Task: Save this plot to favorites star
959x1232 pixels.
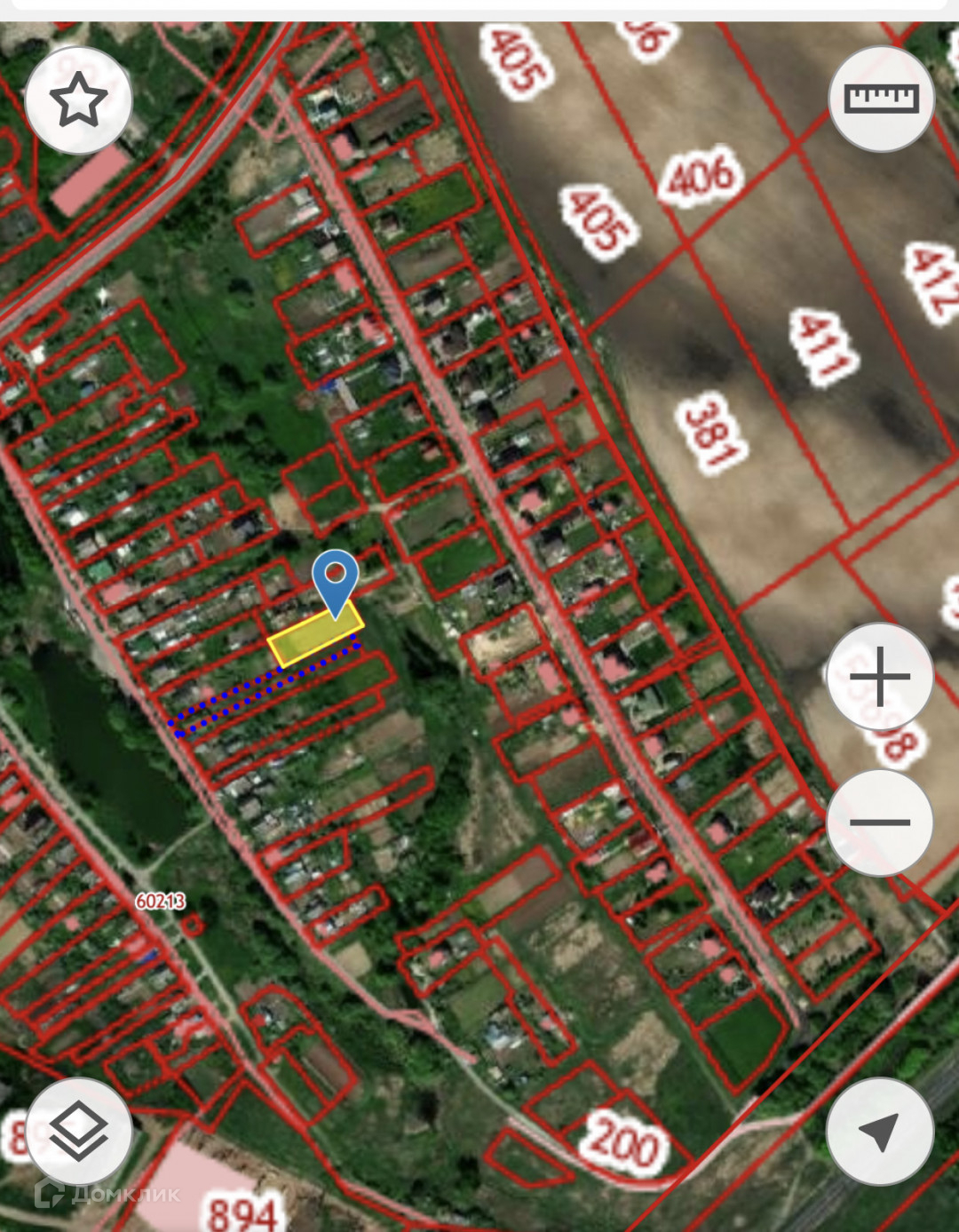Action: tap(78, 100)
